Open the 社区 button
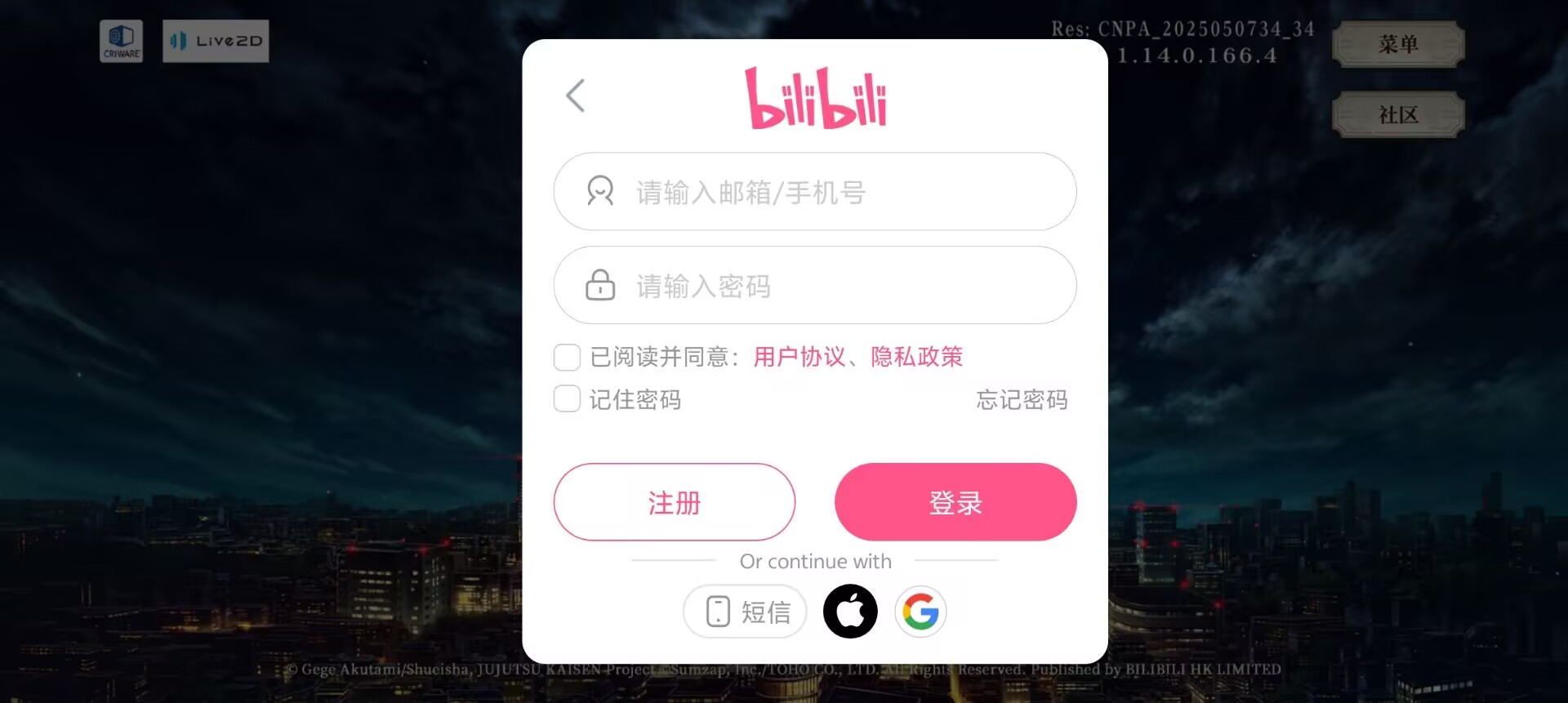Screen dimensions: 1568x703 (x=1398, y=115)
